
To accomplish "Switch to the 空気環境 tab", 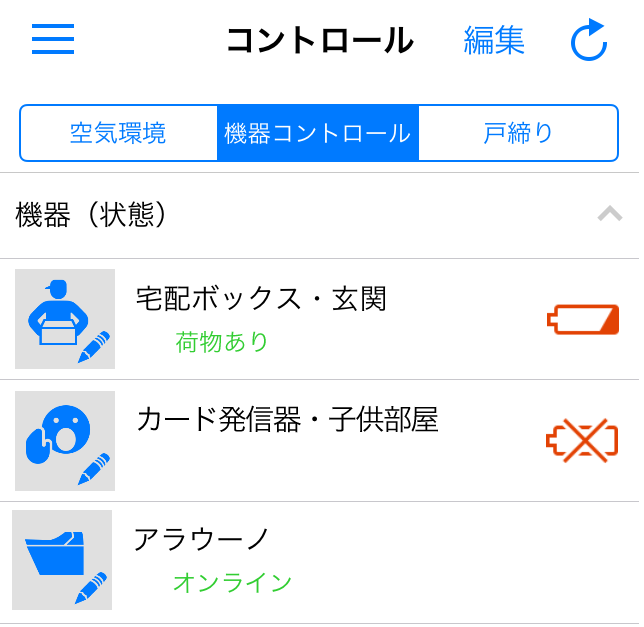I will [118, 133].
